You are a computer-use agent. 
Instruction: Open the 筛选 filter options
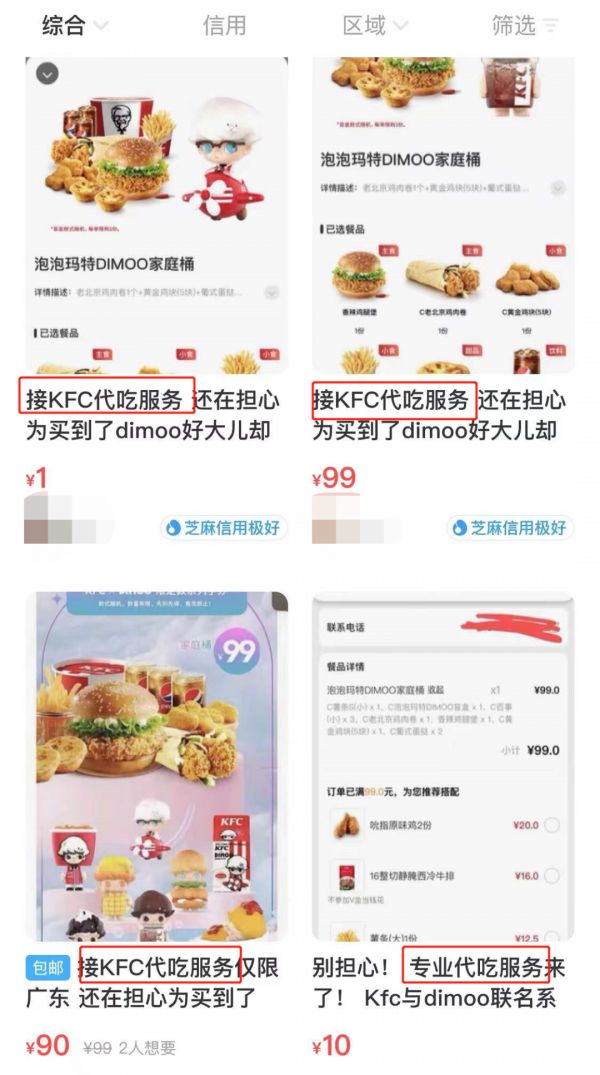[x=524, y=25]
